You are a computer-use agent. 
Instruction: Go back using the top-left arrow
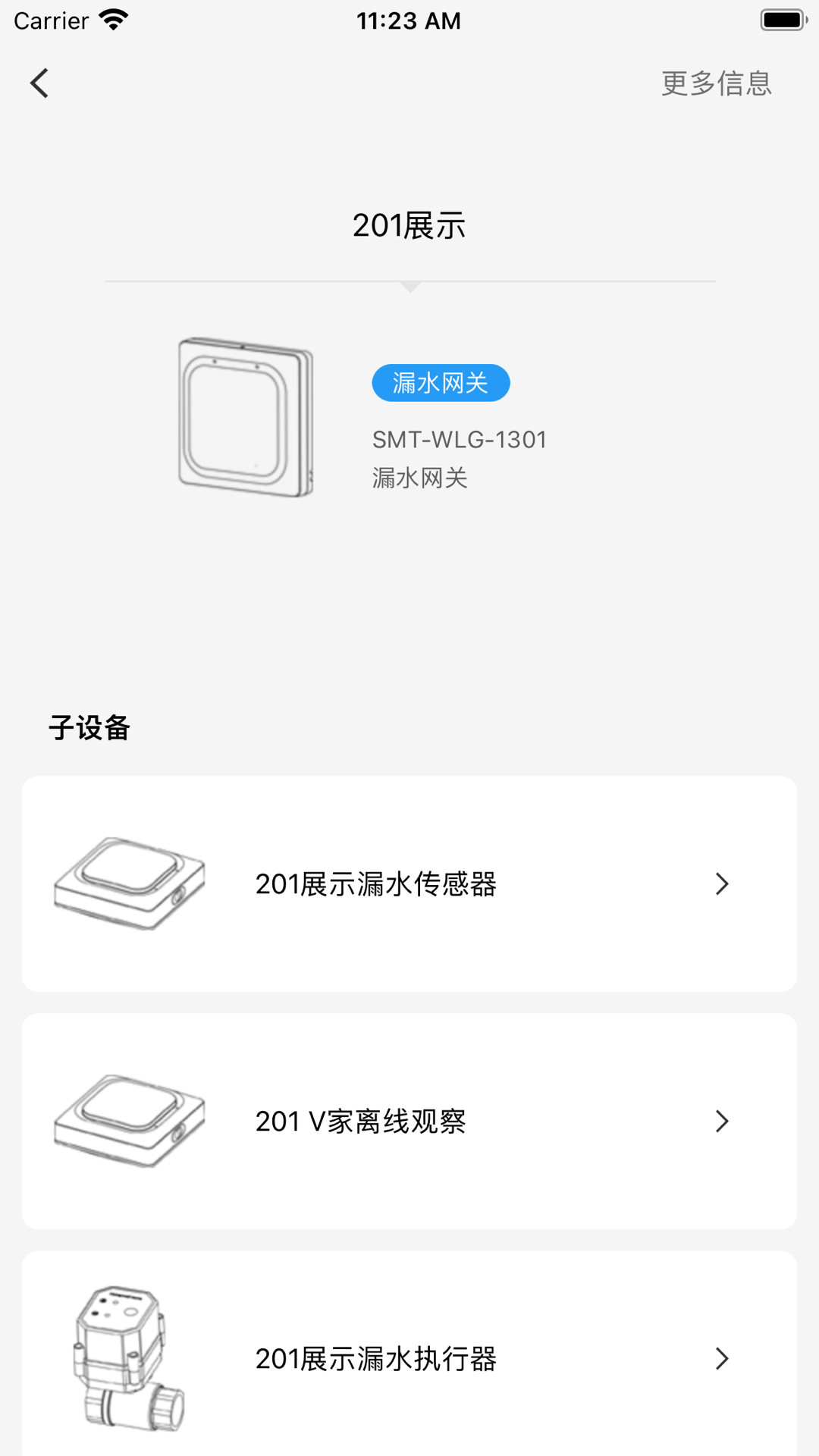(39, 83)
